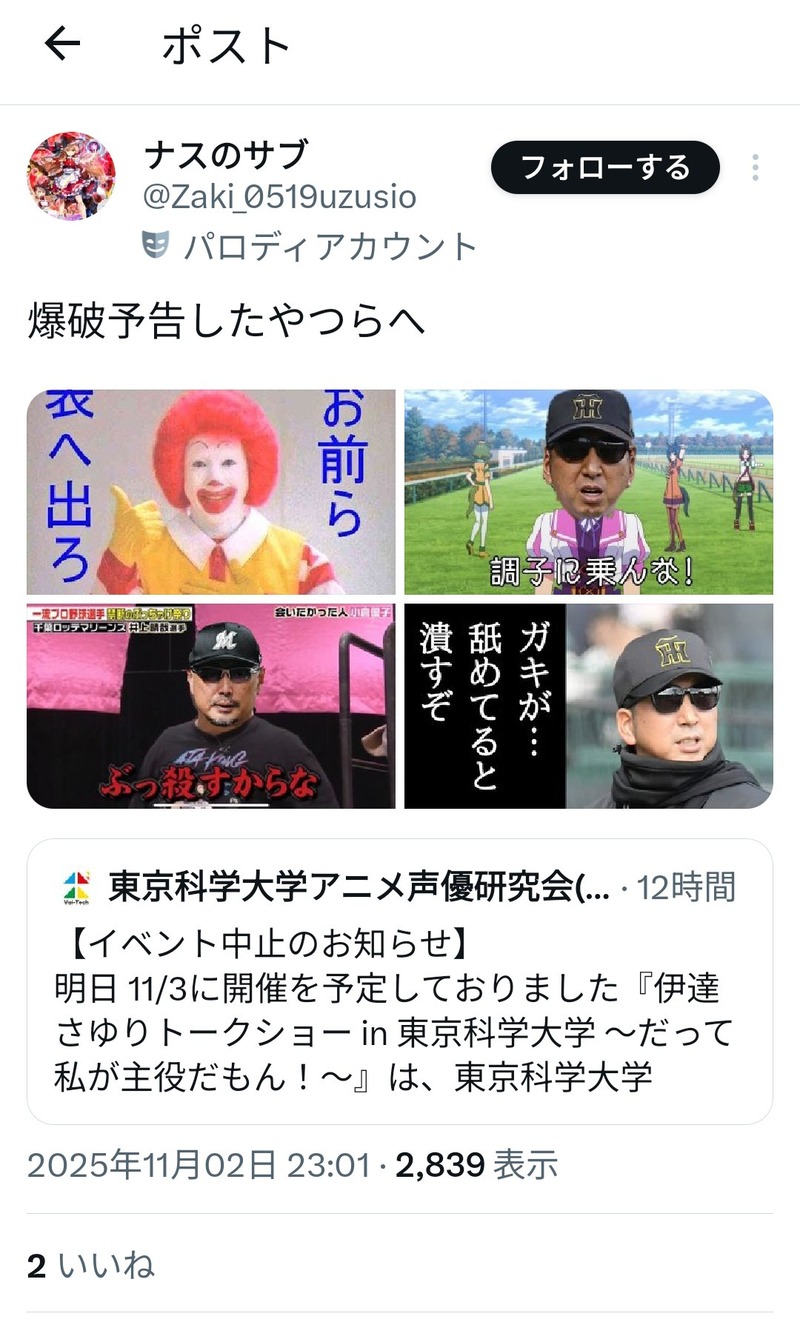Open the 2,839 表示 view count
This screenshot has width=800, height=1322.
(477, 1165)
